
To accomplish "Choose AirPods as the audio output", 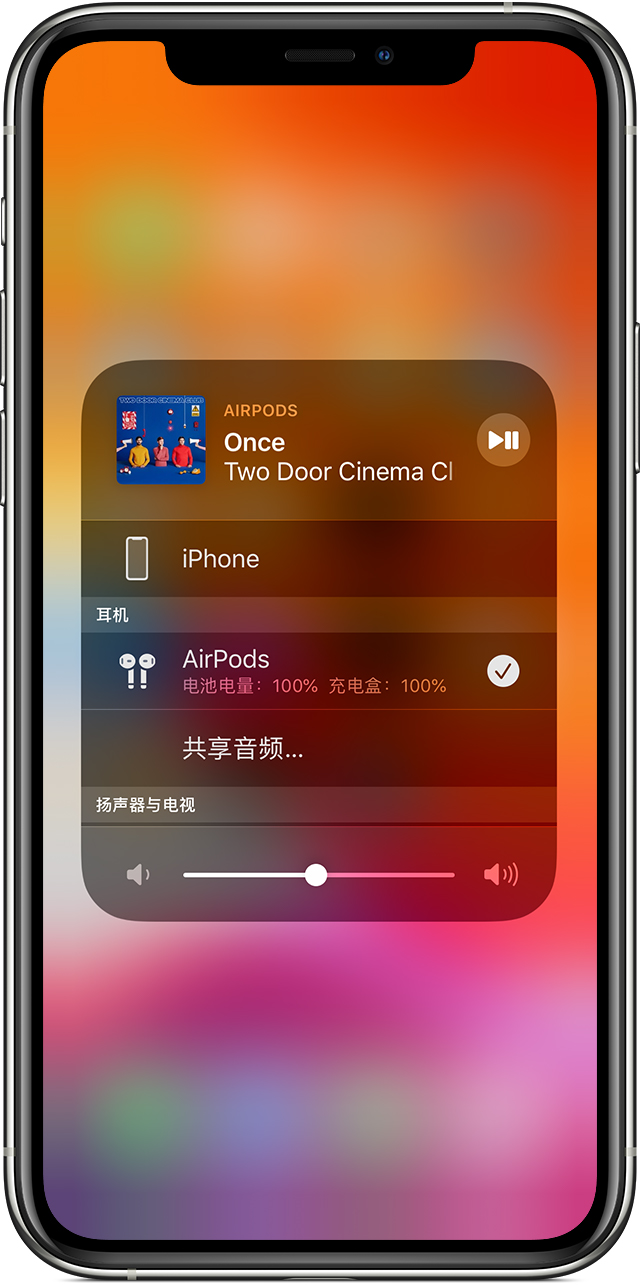I will click(318, 671).
